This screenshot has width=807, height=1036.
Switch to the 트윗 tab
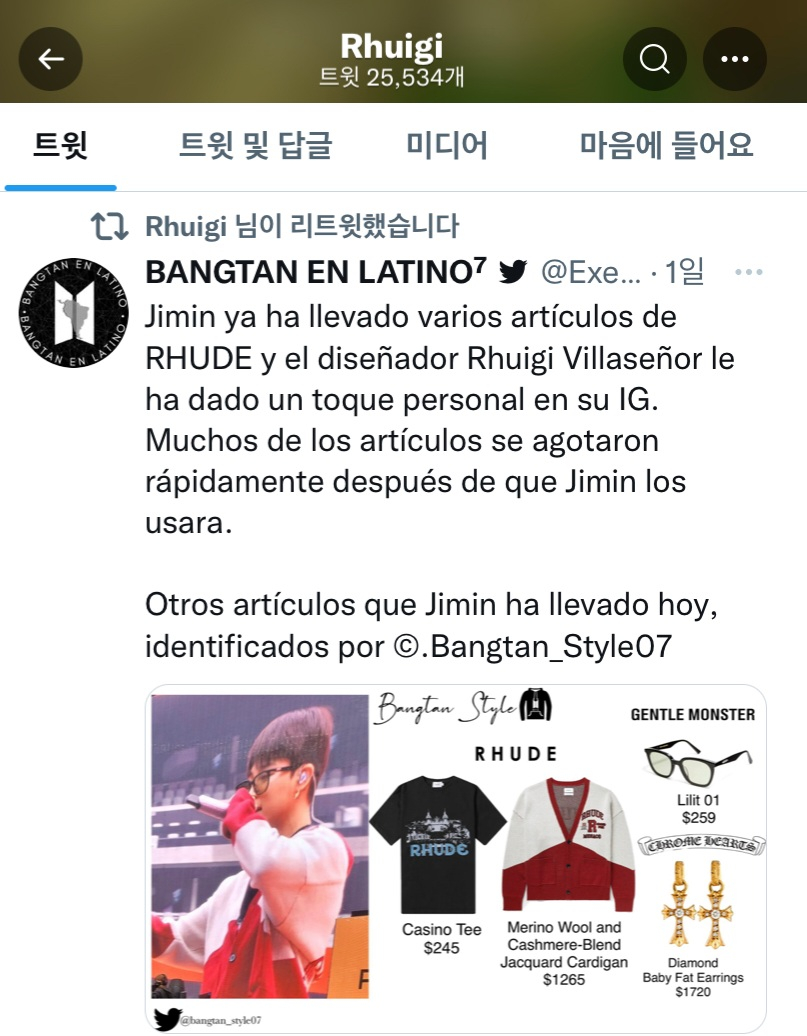pyautogui.click(x=61, y=146)
